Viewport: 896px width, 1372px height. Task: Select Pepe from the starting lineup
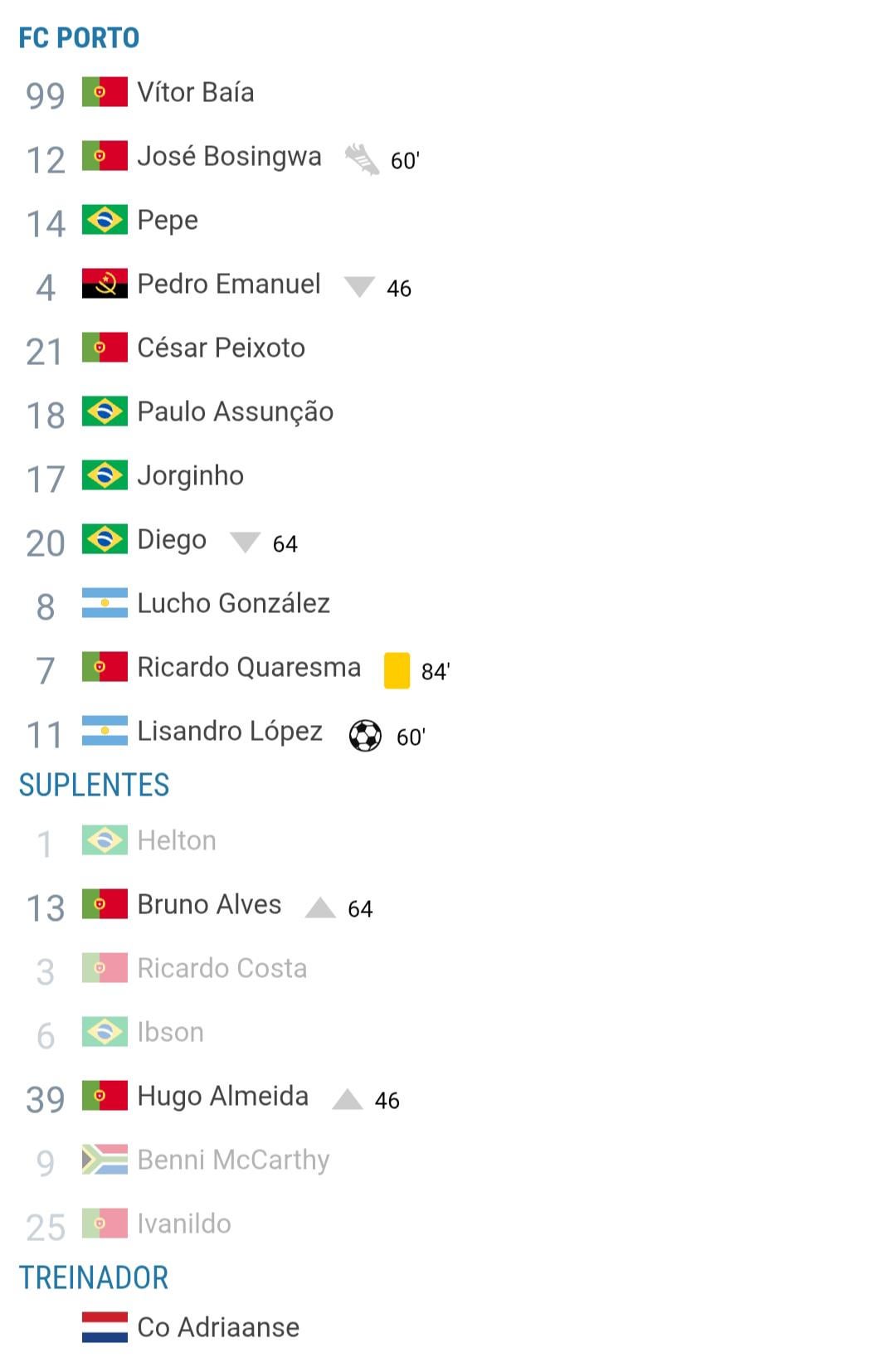[x=168, y=220]
